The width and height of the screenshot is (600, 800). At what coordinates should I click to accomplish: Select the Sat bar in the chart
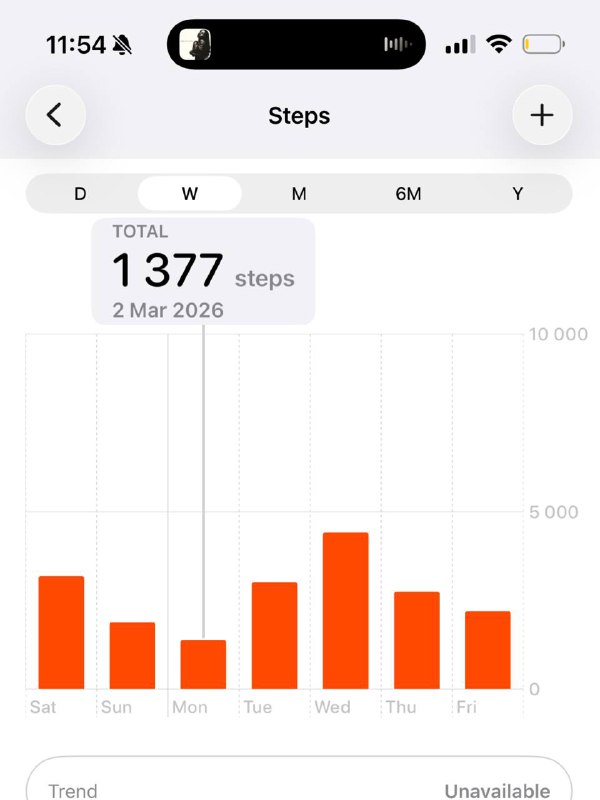(x=61, y=633)
